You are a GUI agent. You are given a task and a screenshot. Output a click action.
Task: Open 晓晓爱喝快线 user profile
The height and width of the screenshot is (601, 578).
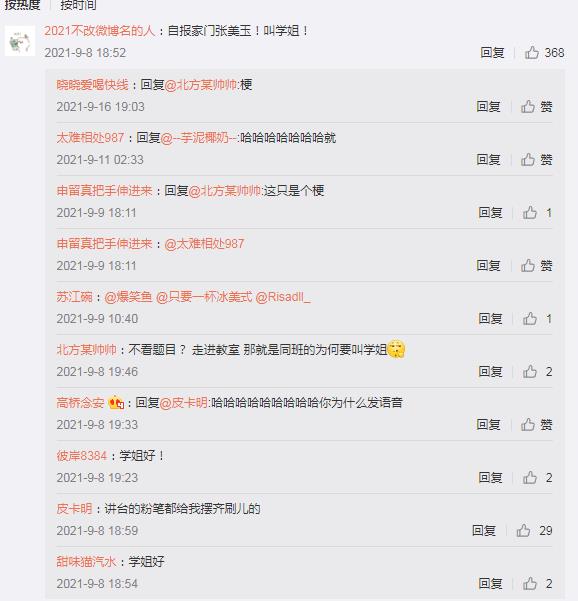point(92,85)
